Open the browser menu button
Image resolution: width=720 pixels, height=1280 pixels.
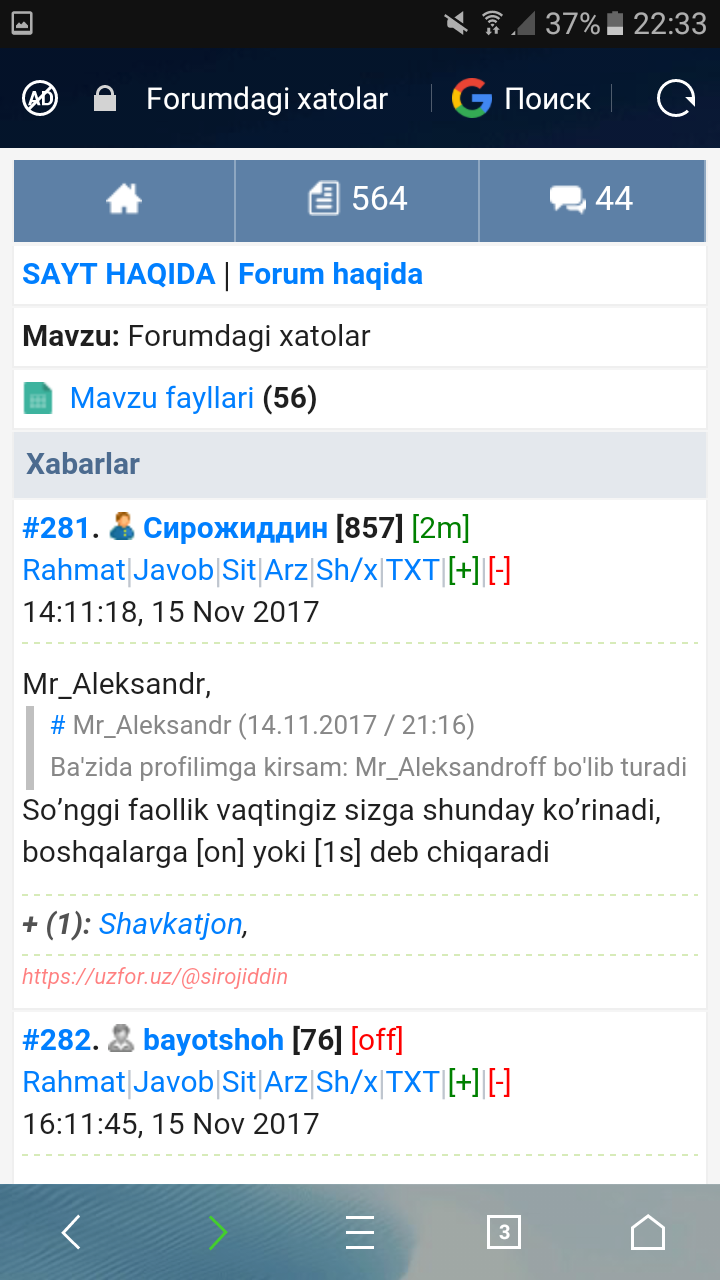(x=360, y=1232)
